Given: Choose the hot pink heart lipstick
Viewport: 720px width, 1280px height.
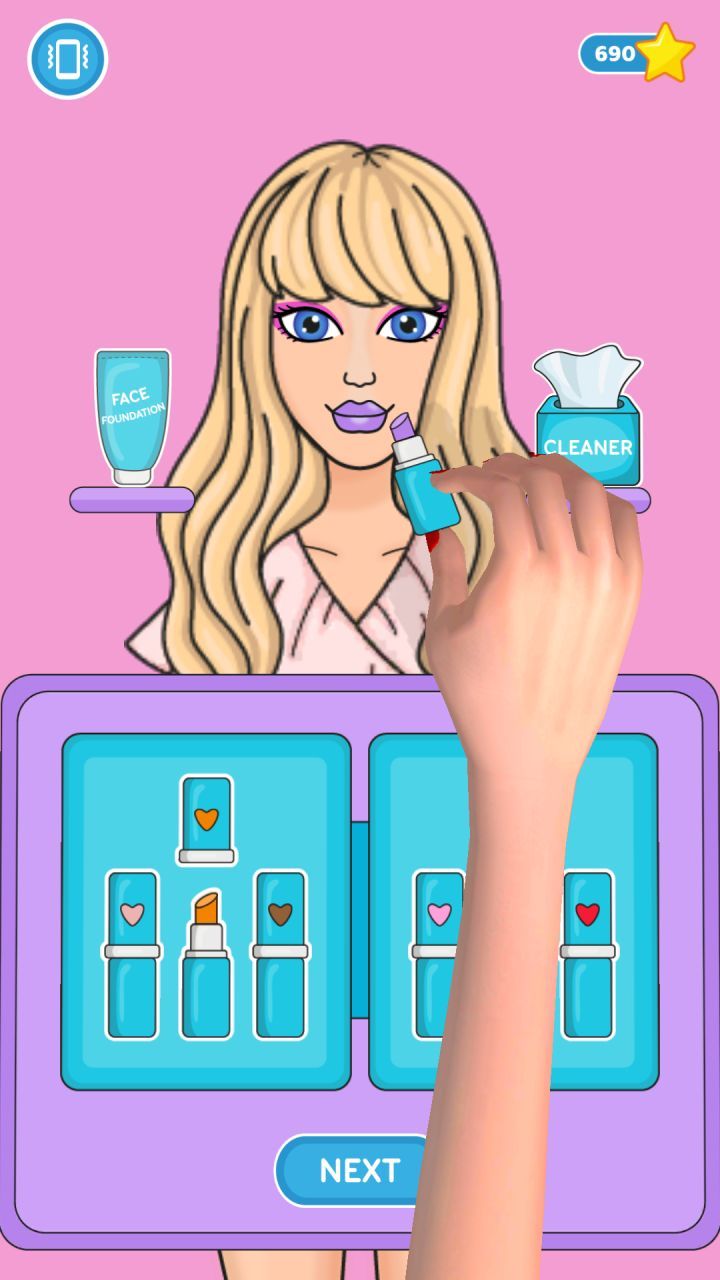Looking at the screenshot, I should 438,955.
